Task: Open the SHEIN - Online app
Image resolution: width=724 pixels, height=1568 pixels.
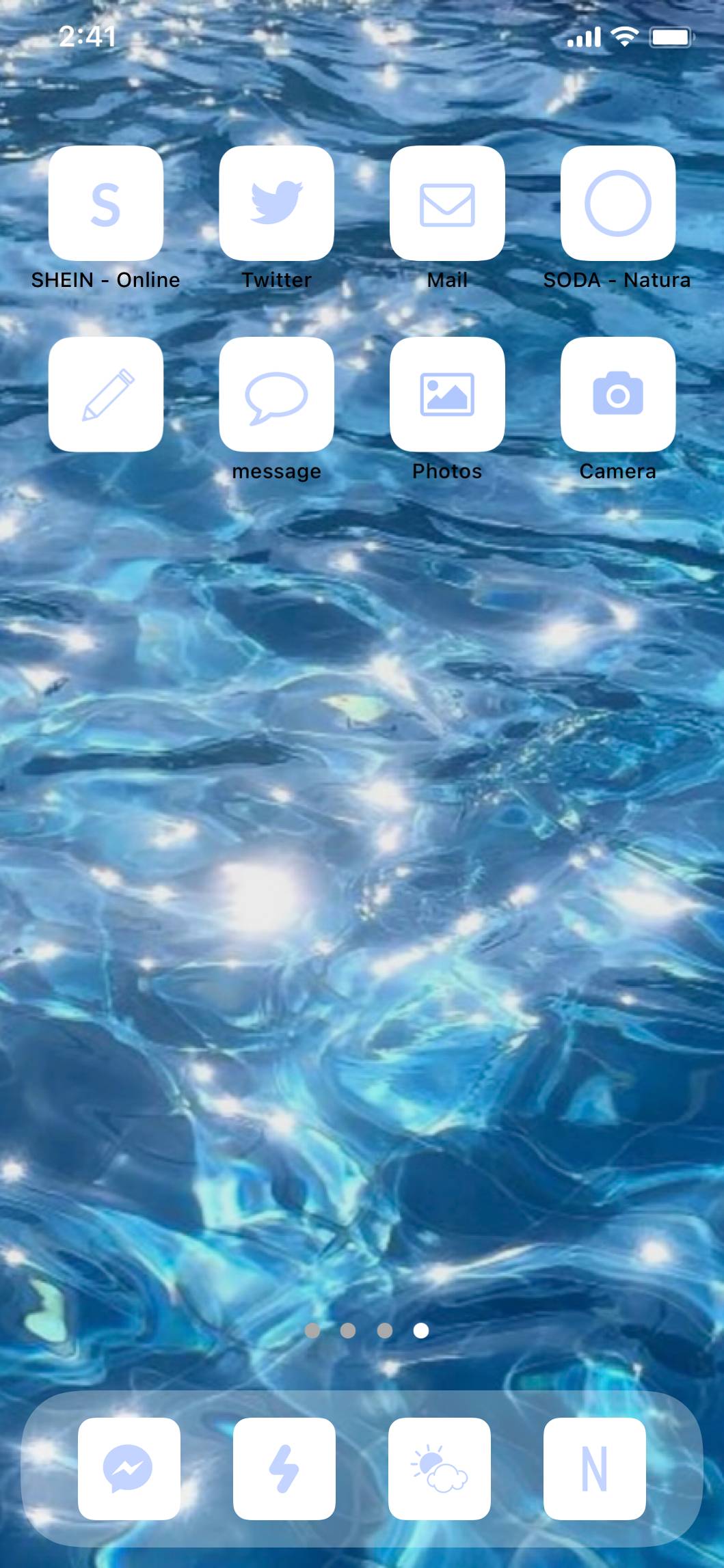Action: [106, 204]
